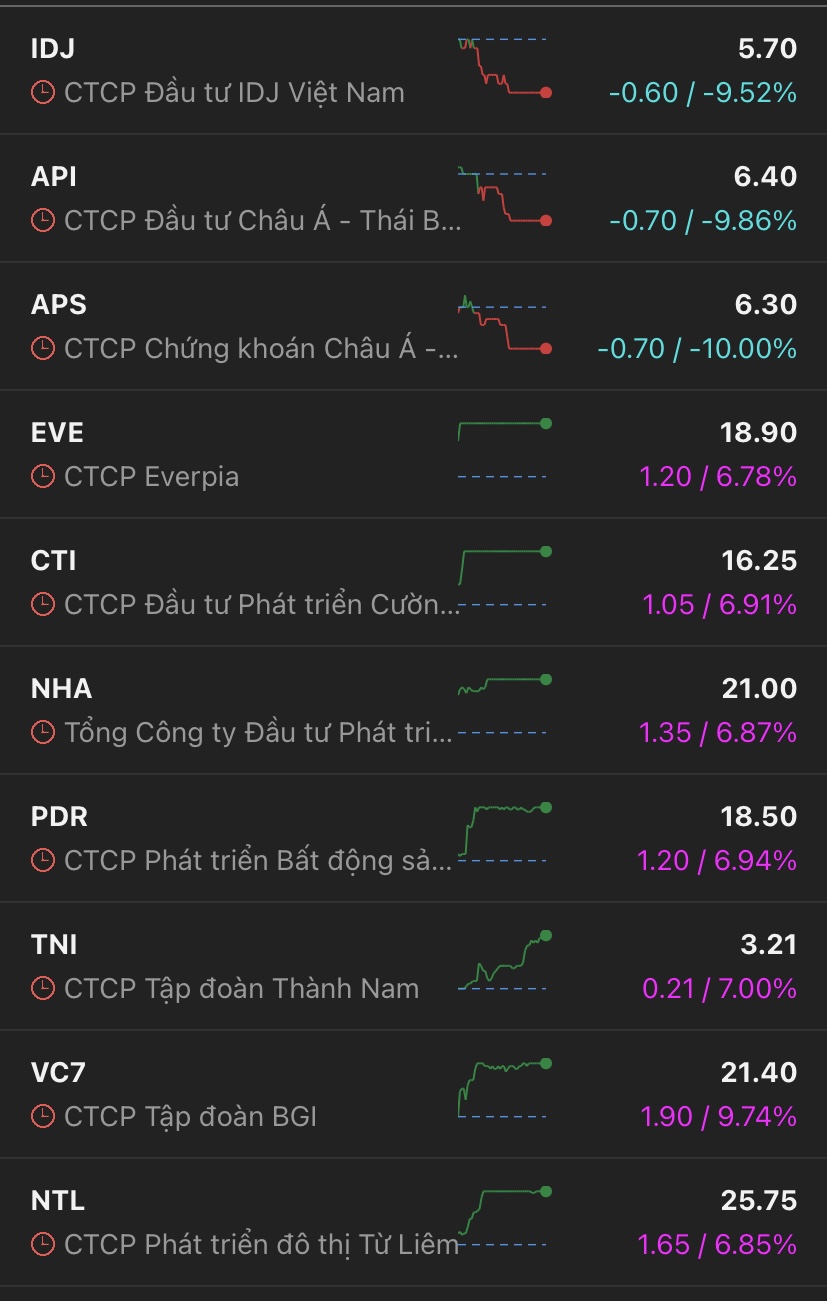Open the IDJ stock row
Viewport: 827px width, 1301px height.
(x=413, y=71)
